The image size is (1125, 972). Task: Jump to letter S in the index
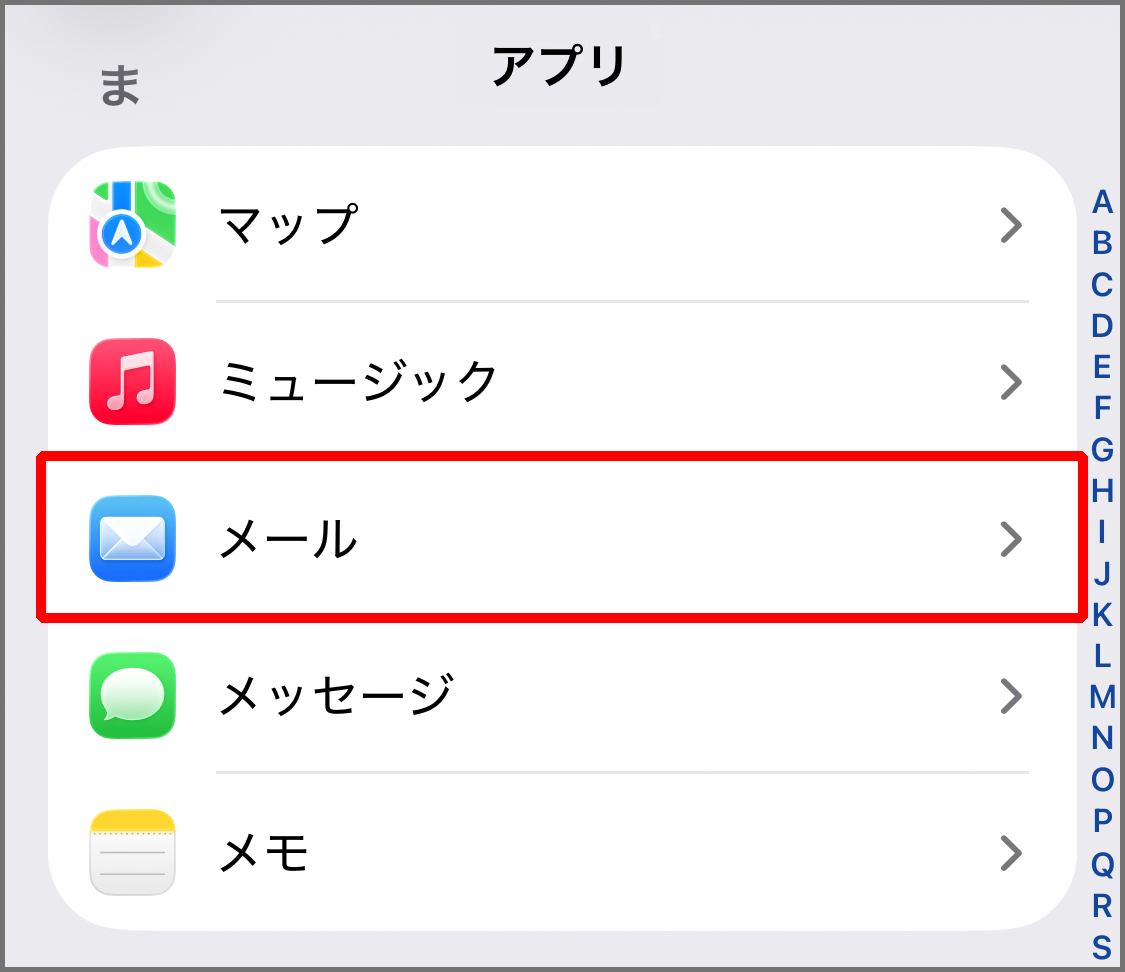coord(1102,945)
